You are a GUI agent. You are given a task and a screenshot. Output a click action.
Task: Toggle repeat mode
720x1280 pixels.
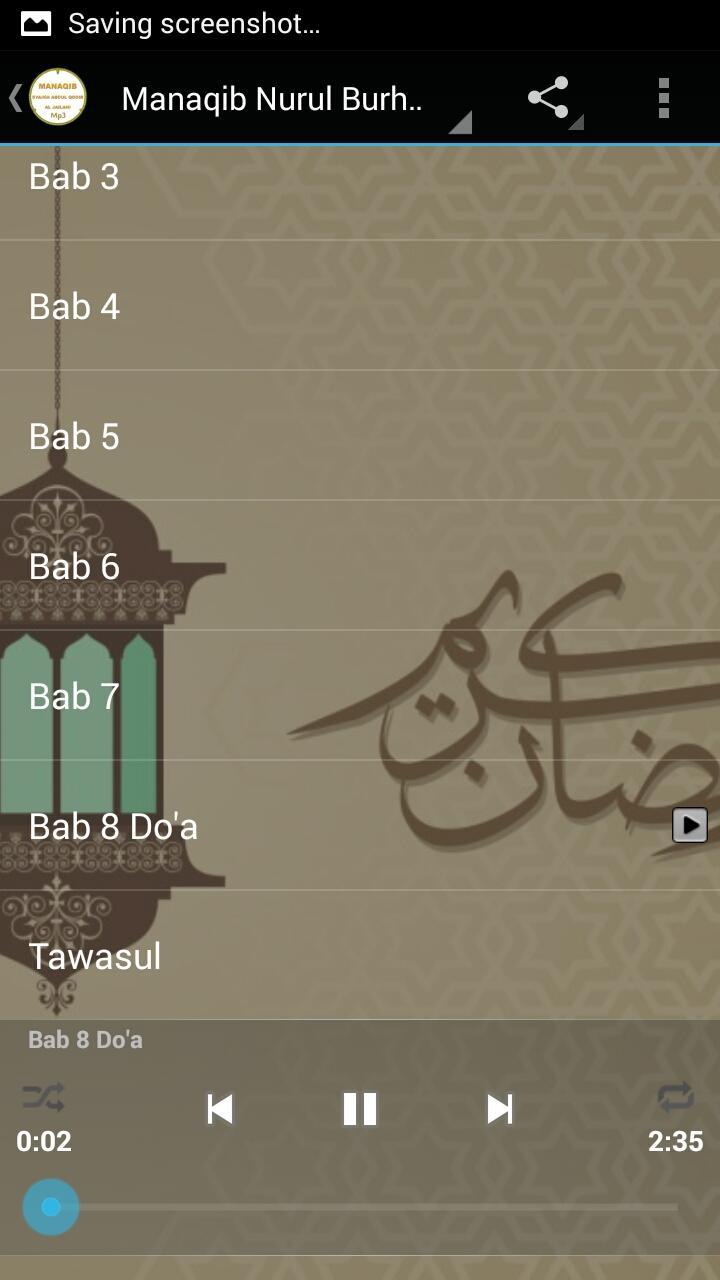[x=675, y=1098]
